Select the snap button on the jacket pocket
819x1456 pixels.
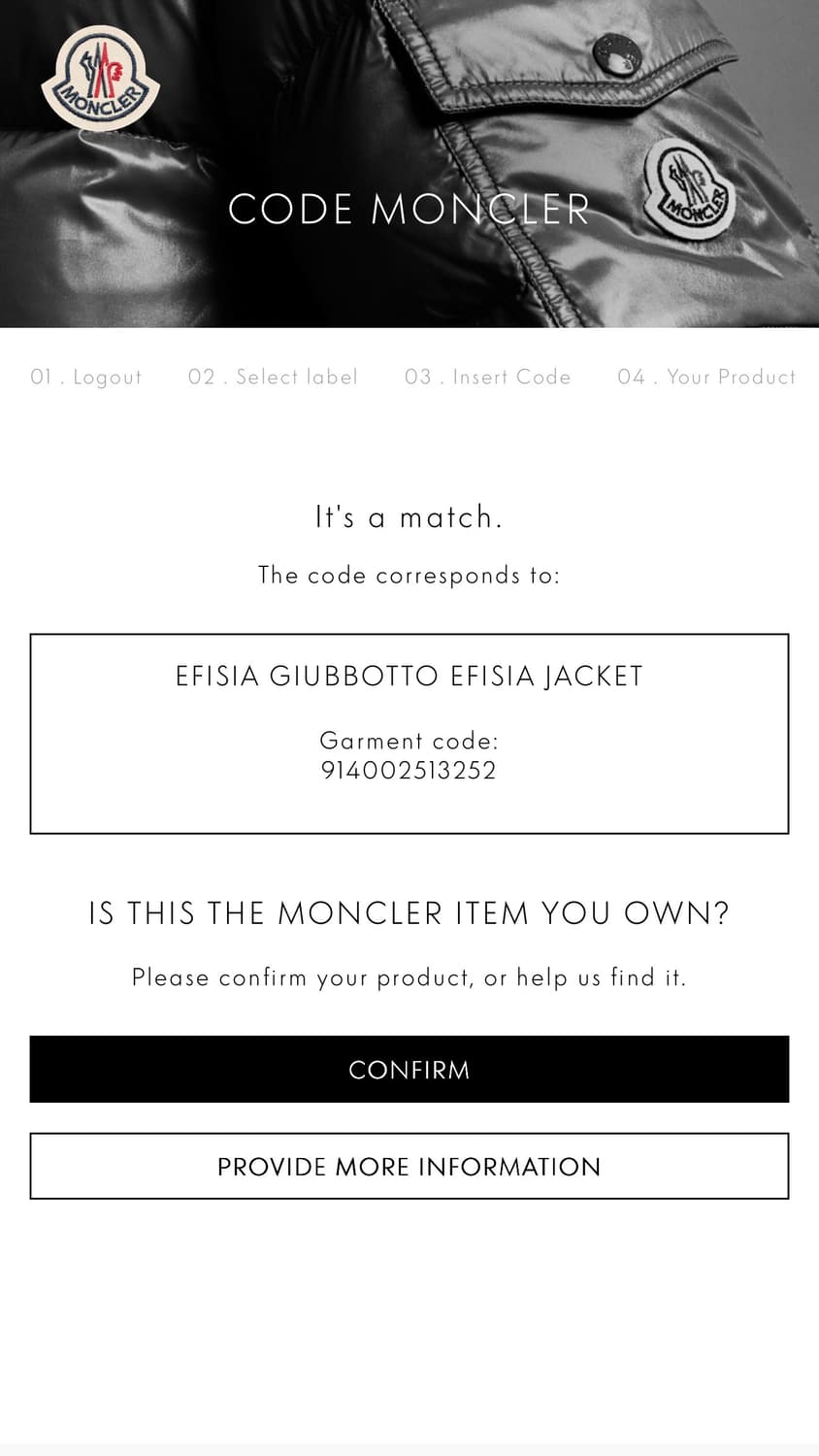pos(618,53)
